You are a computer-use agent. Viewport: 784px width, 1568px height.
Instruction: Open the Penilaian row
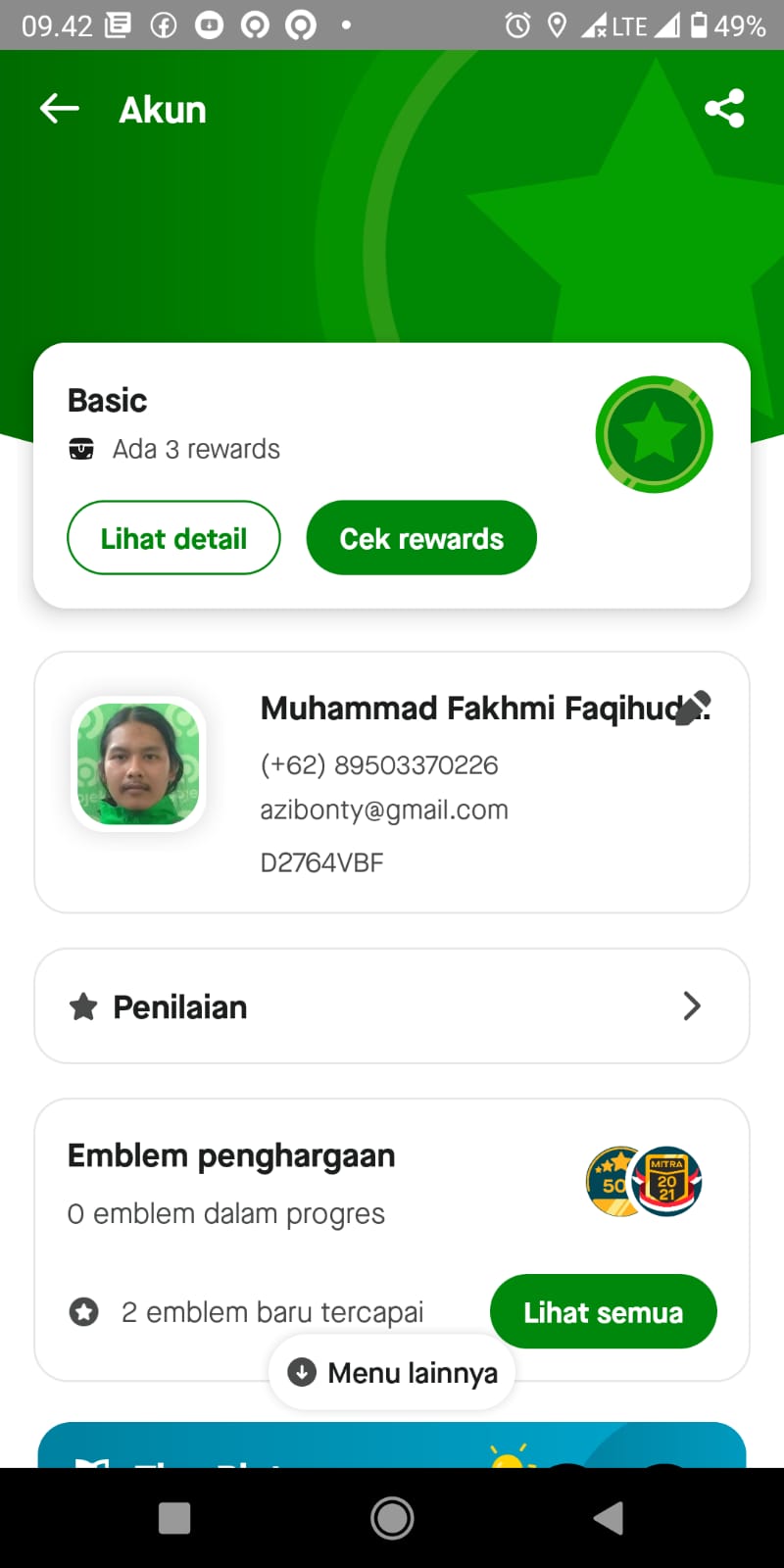(392, 1005)
